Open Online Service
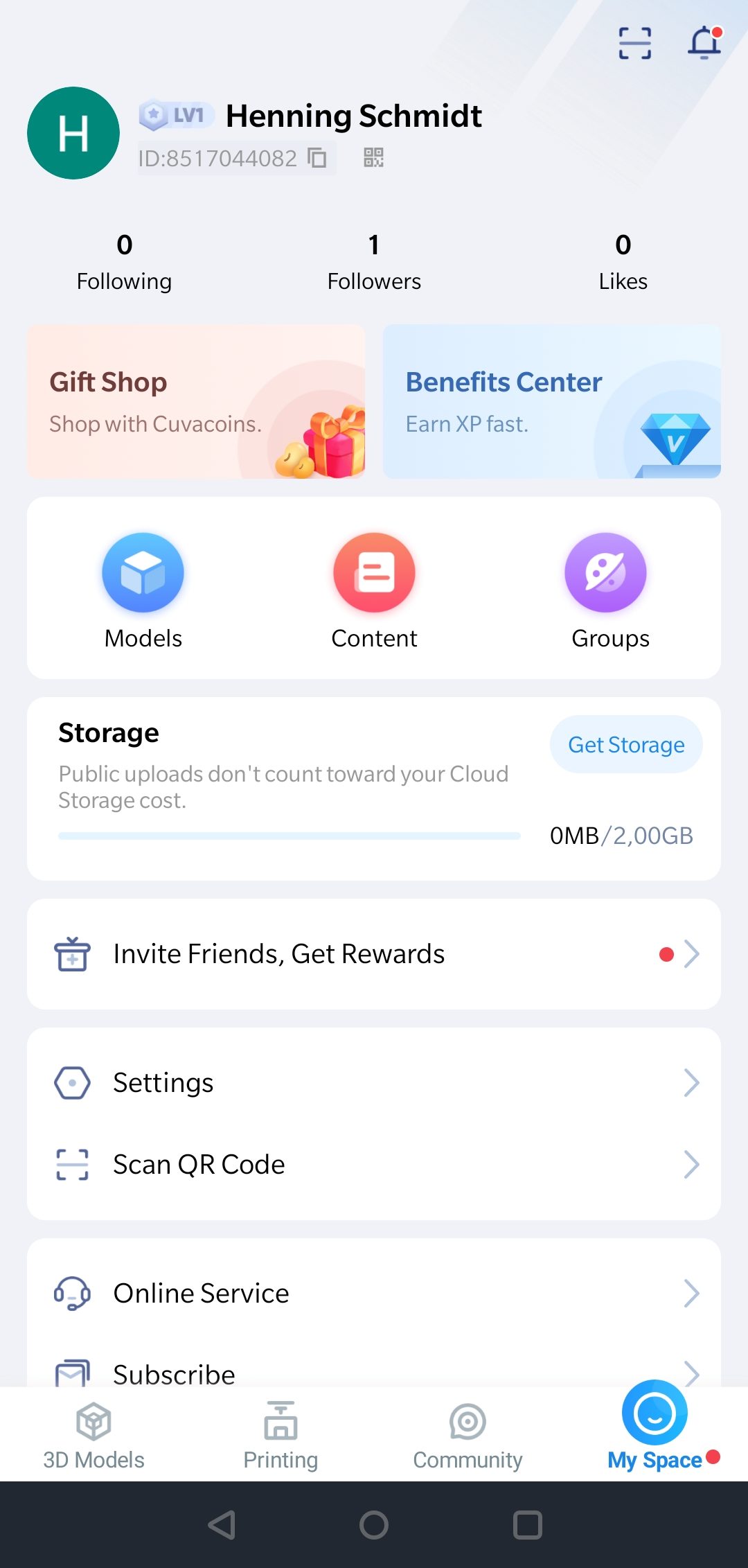The height and width of the screenshot is (1568, 748). pos(374,1294)
